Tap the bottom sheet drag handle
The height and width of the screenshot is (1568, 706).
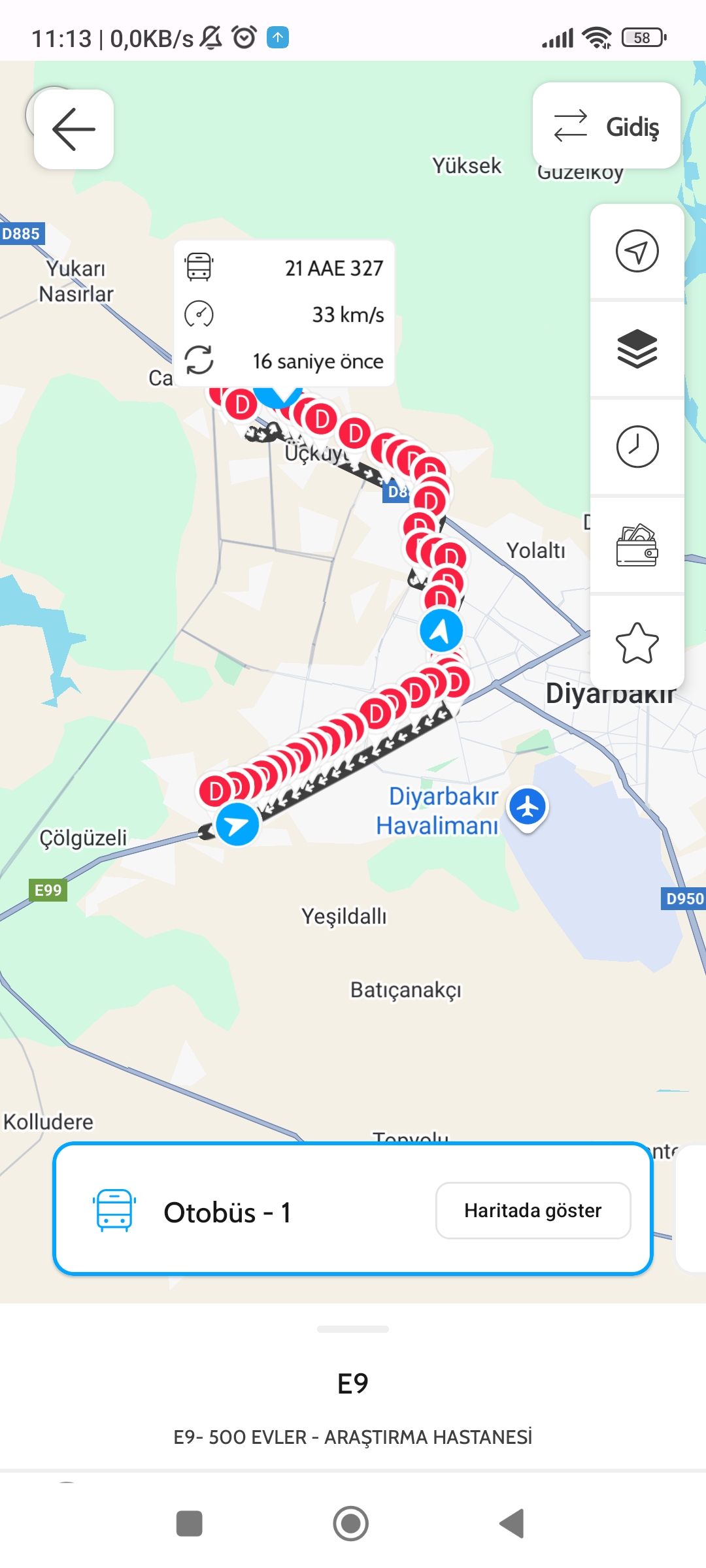(x=353, y=1329)
